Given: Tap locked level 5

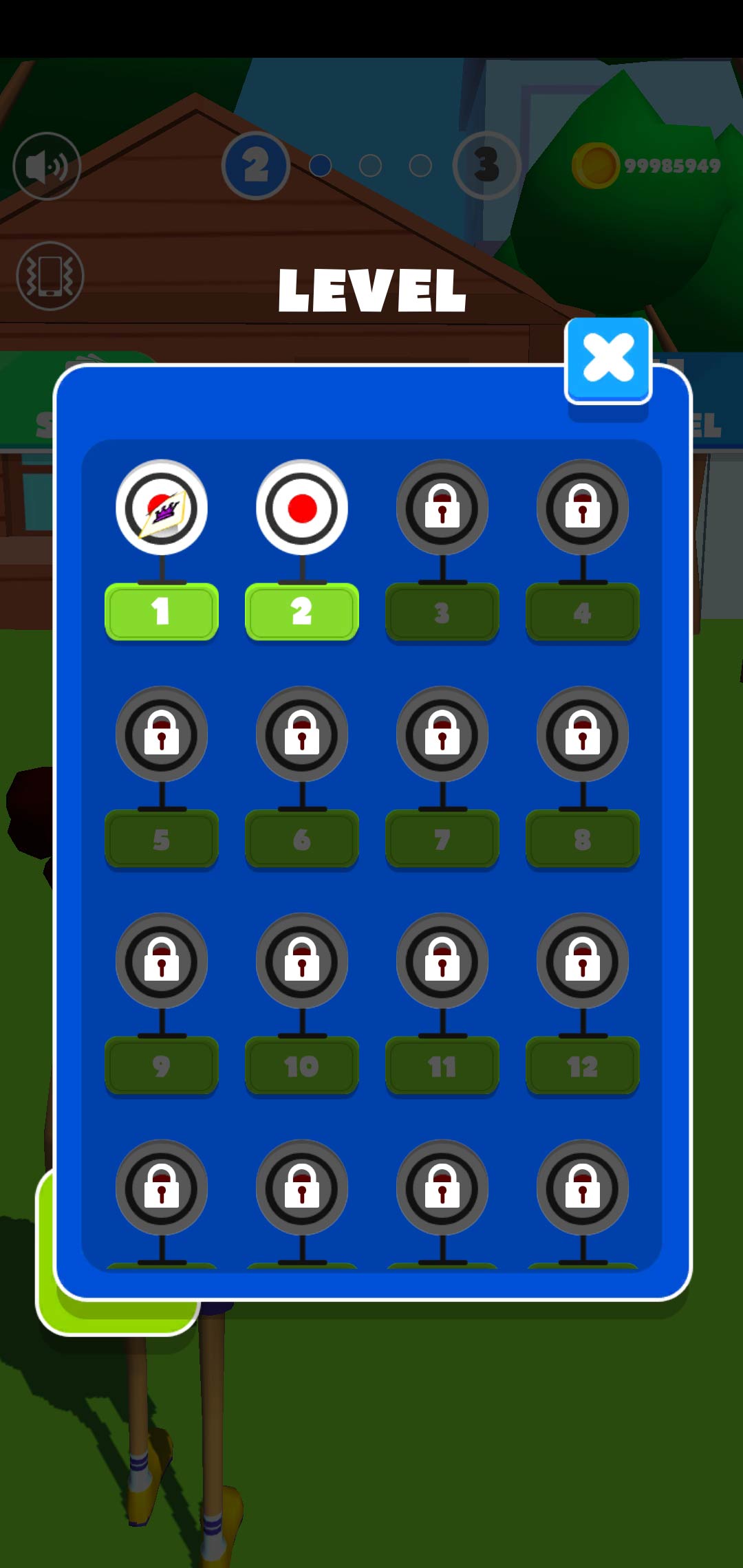Looking at the screenshot, I should pos(162,838).
